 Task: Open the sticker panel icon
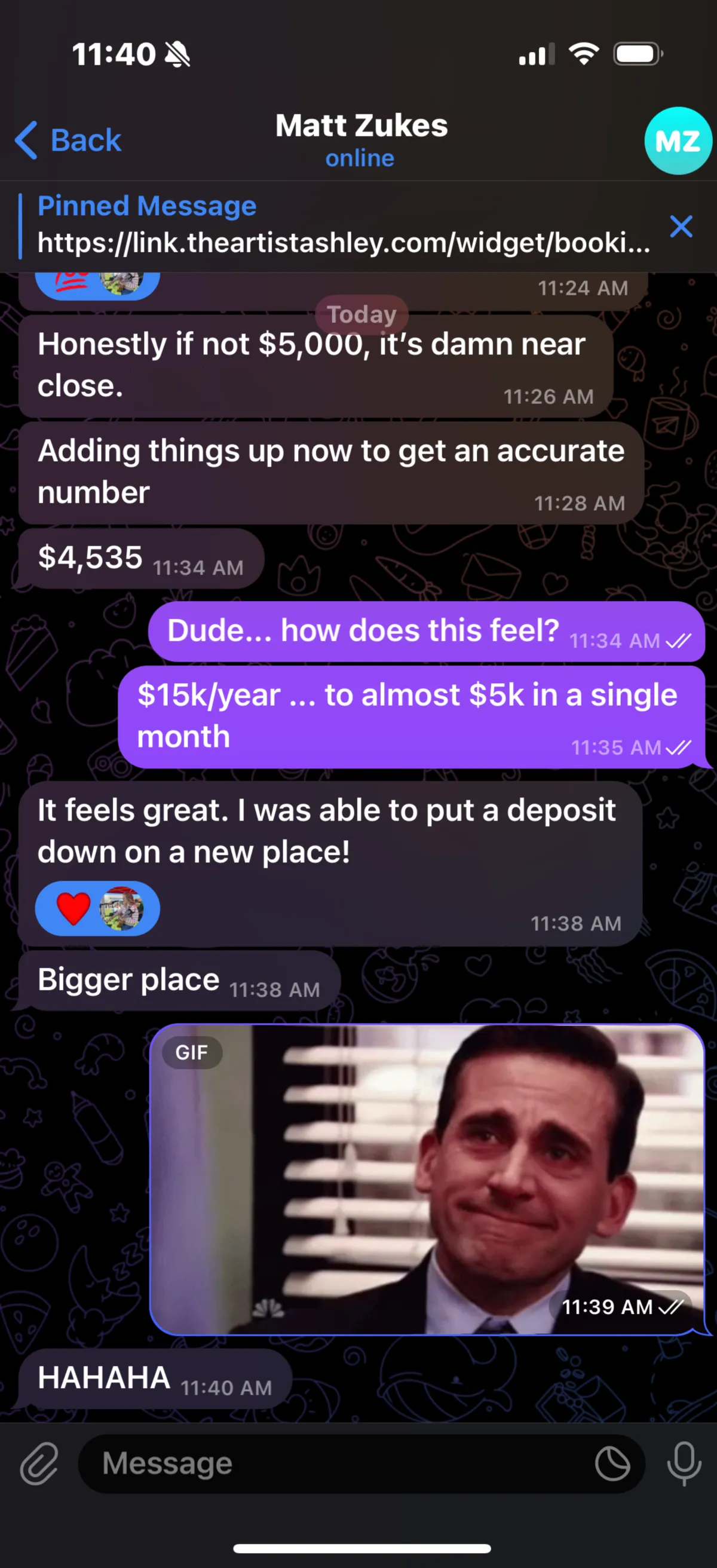(x=612, y=1463)
